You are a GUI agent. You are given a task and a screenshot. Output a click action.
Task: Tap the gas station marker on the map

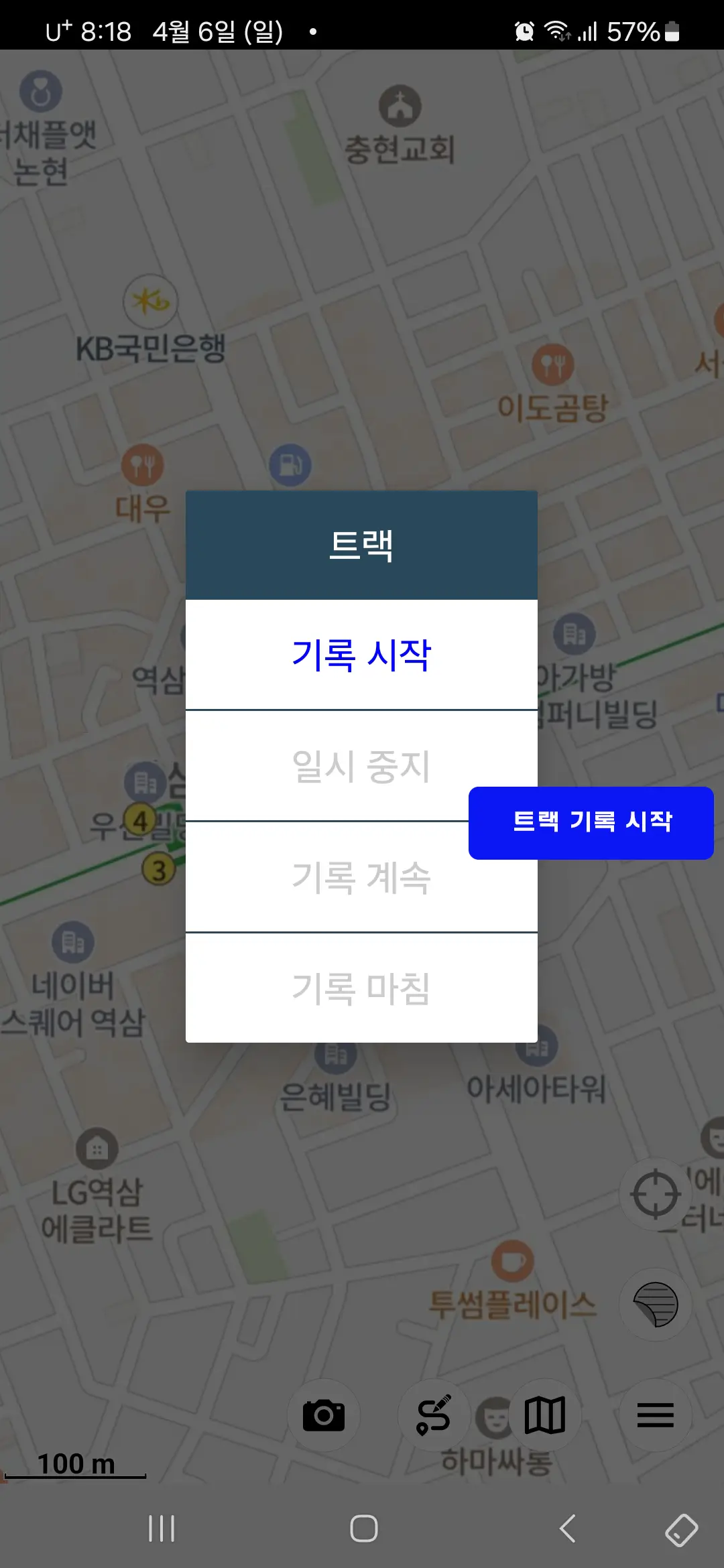(x=288, y=464)
